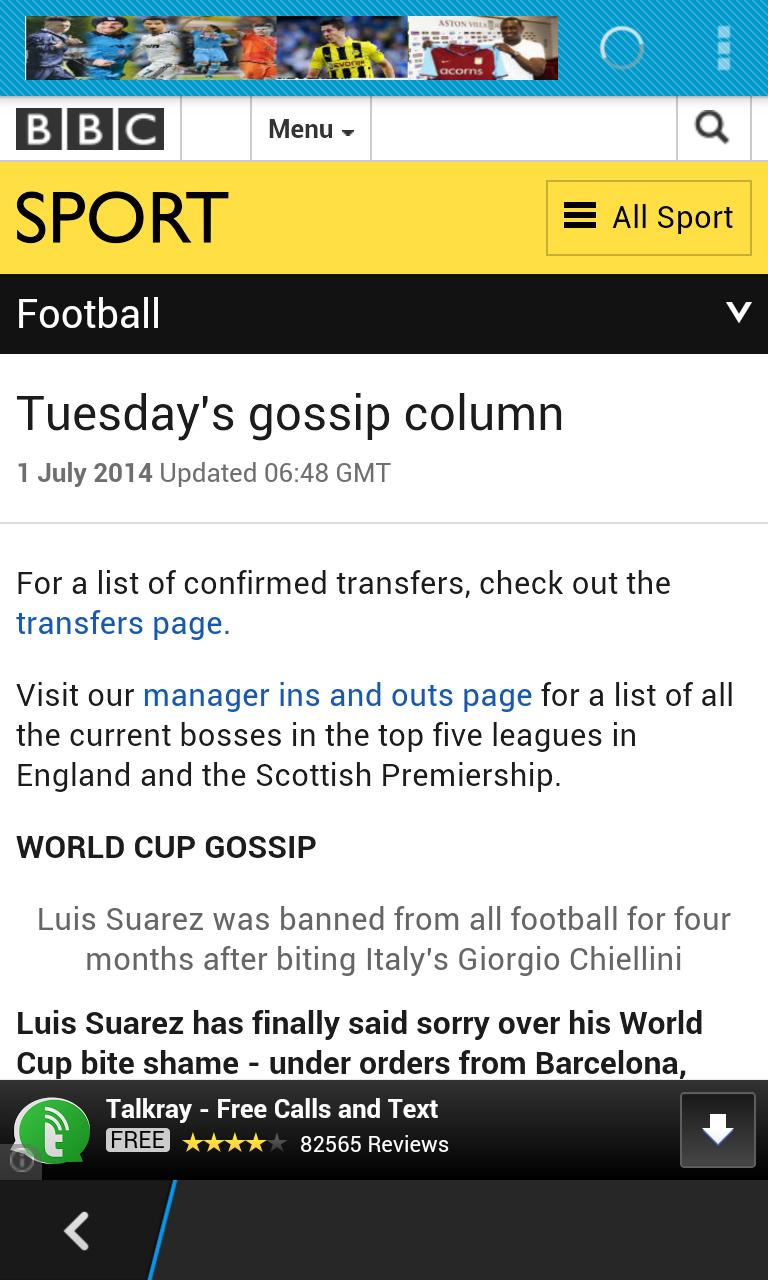The width and height of the screenshot is (768, 1280).
Task: Open the All Sport menu
Action: click(648, 217)
